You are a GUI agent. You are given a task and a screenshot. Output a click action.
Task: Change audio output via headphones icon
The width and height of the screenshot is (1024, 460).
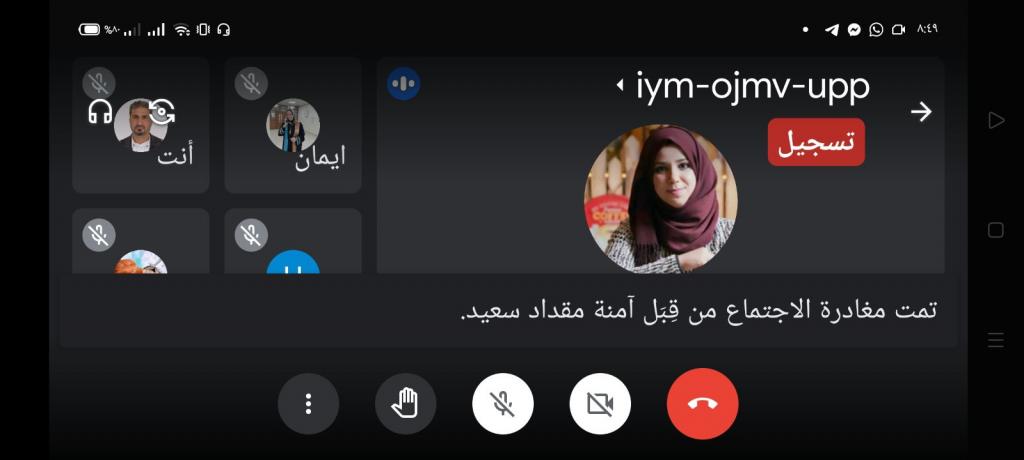pyautogui.click(x=100, y=112)
